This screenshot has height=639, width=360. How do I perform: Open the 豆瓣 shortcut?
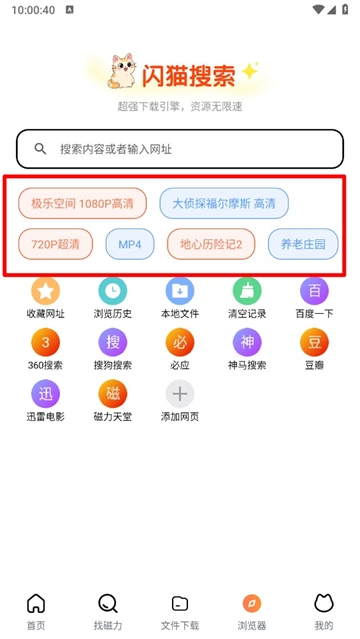(314, 349)
